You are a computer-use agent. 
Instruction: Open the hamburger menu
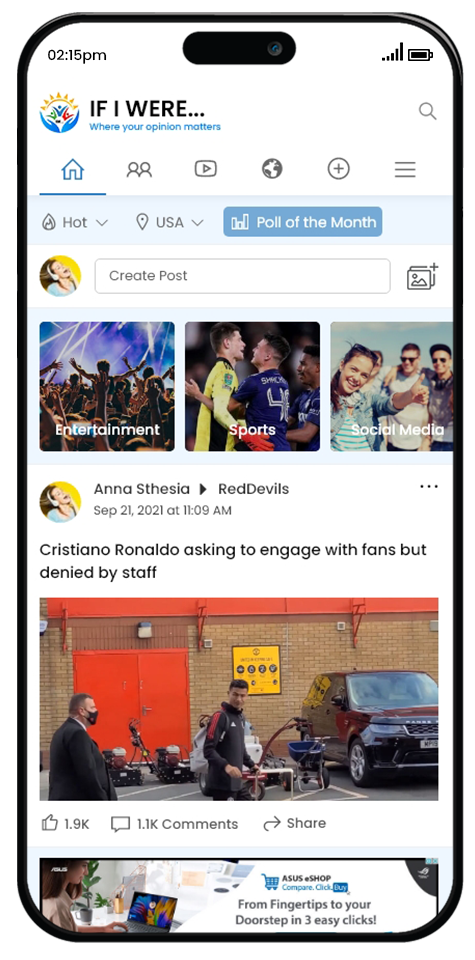(x=405, y=170)
